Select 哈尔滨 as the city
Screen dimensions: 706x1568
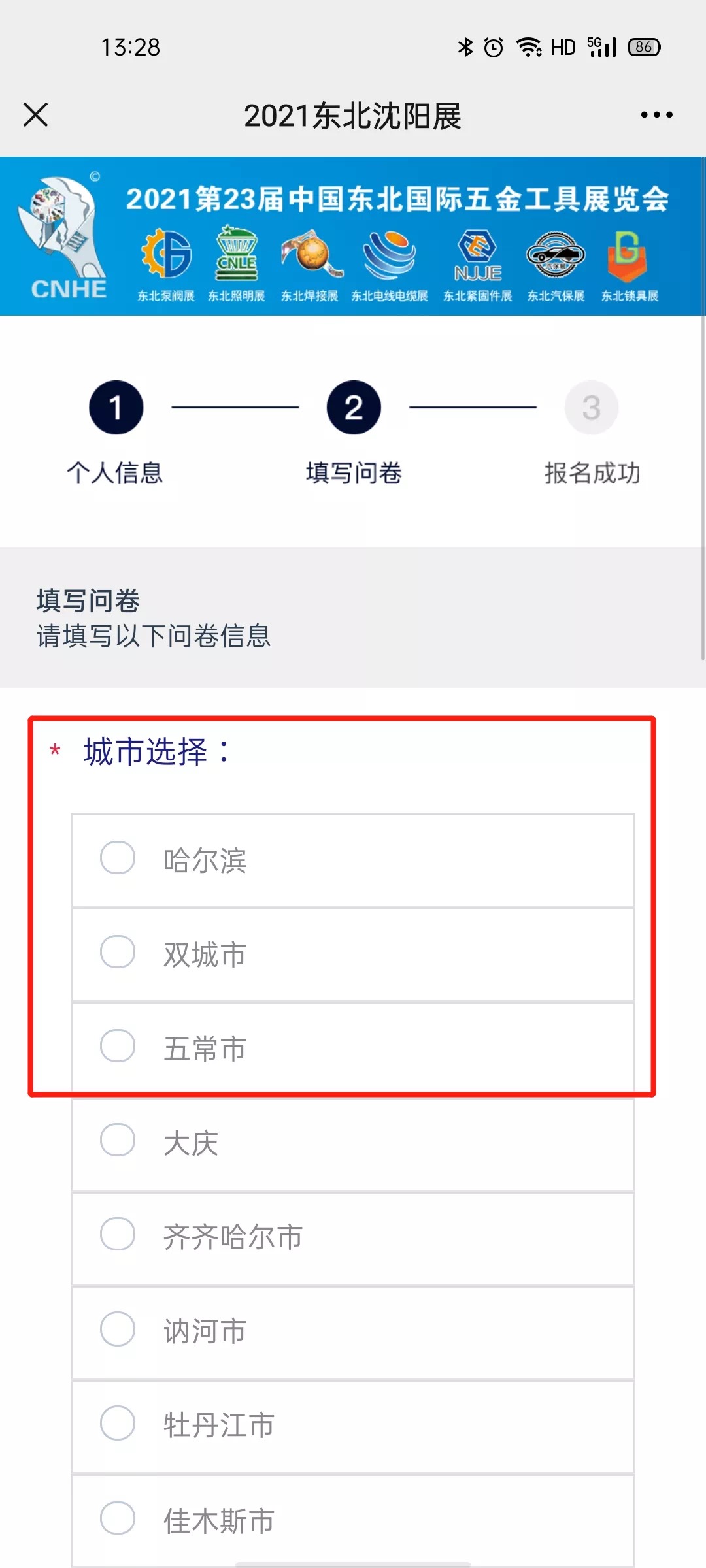[353, 860]
